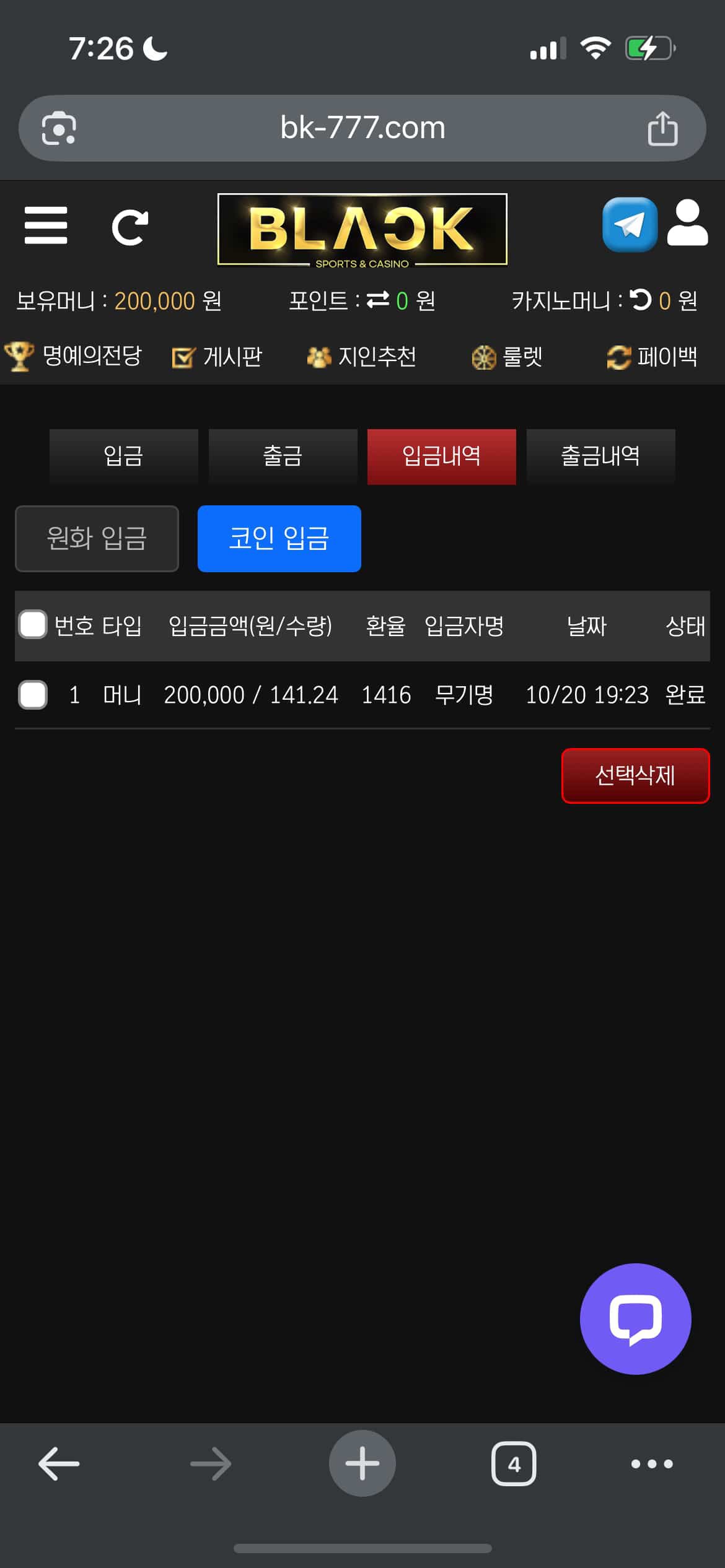The image size is (725, 1568).
Task: Go to the 게시판 board
Action: (x=217, y=357)
